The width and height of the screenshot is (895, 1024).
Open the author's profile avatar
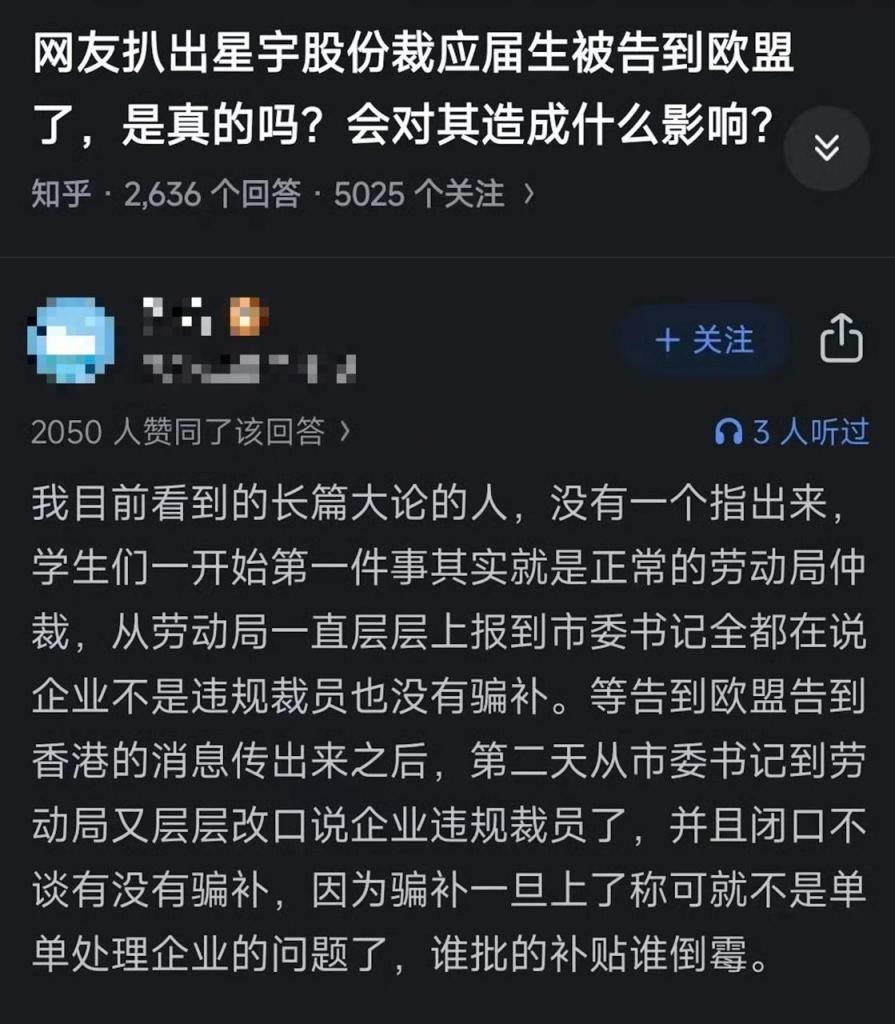[x=72, y=340]
